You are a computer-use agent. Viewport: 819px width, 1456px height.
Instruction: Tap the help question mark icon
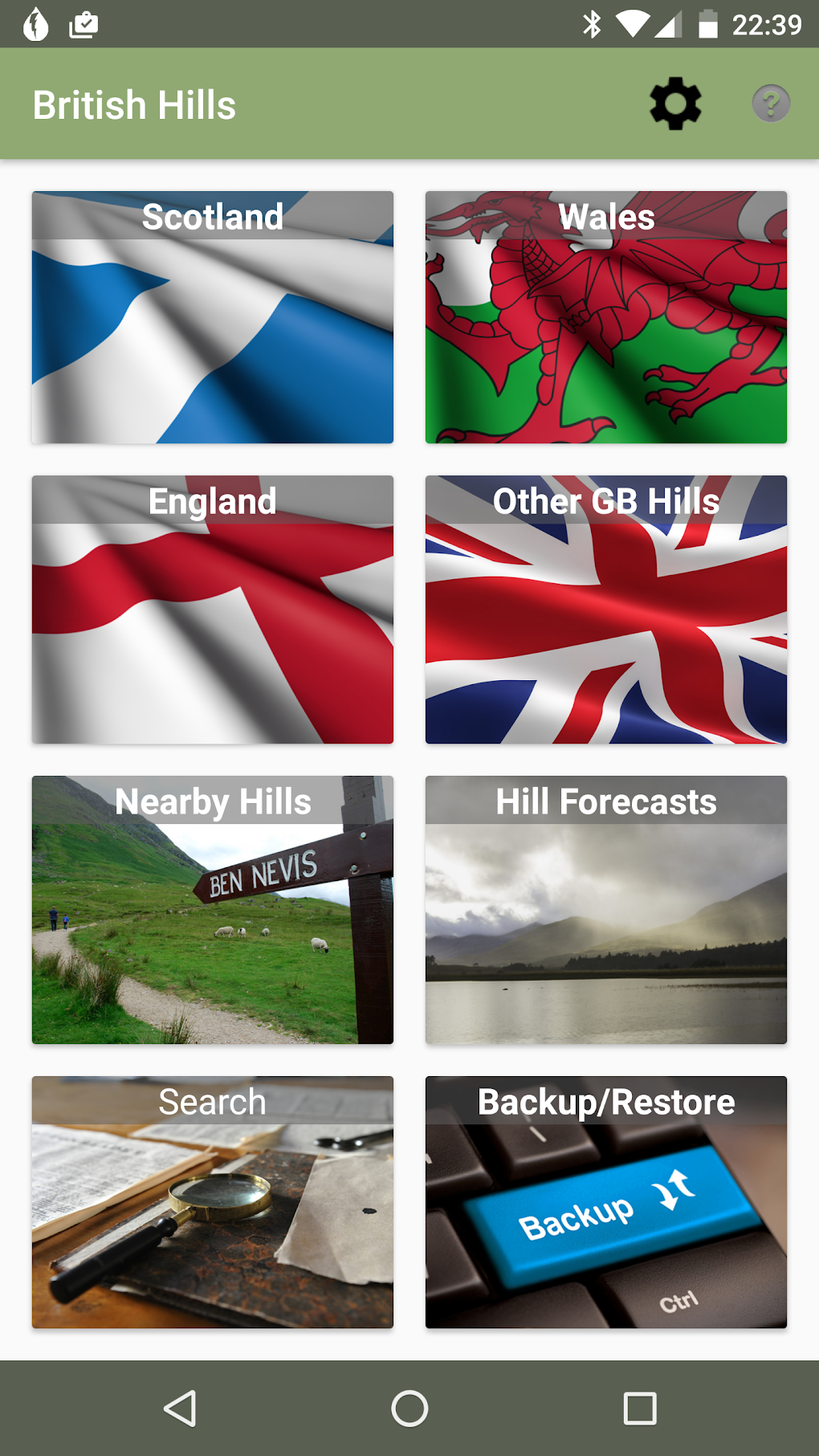pyautogui.click(x=770, y=103)
